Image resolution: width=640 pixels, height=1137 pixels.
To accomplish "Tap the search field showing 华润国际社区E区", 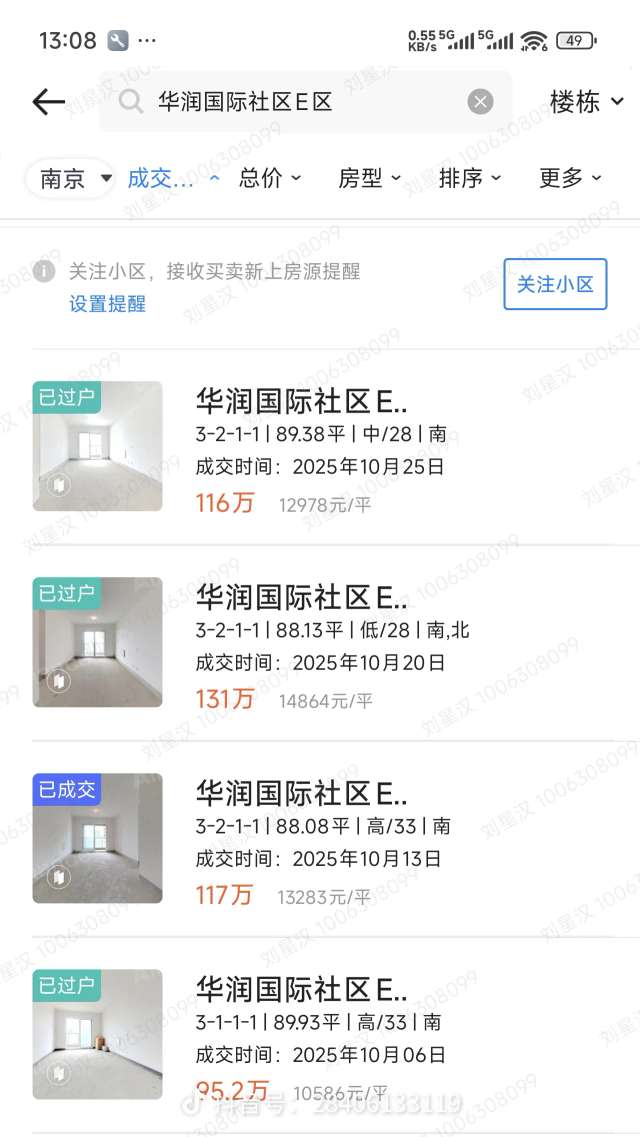I will pos(300,102).
